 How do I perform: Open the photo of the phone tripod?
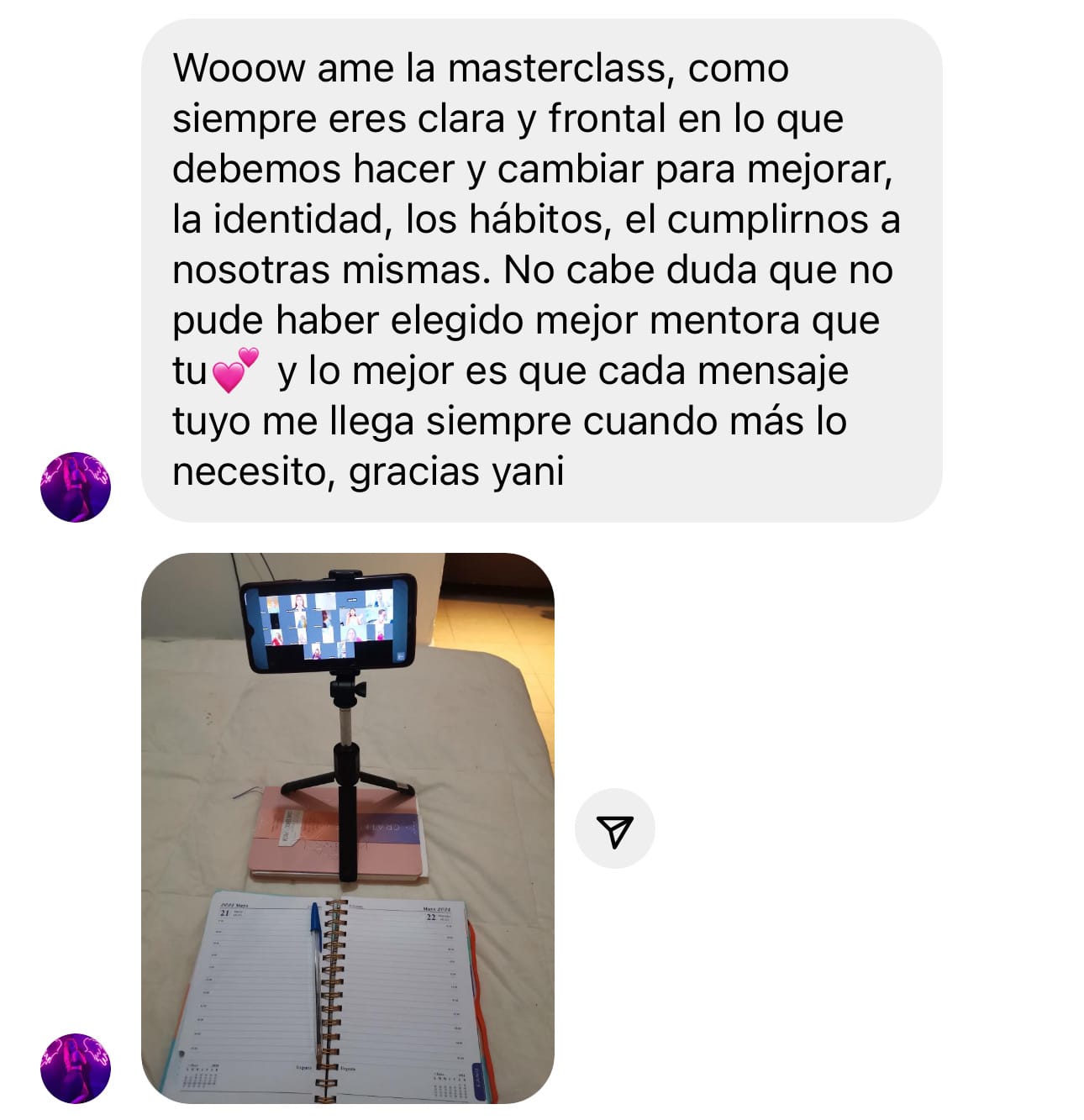point(347,828)
